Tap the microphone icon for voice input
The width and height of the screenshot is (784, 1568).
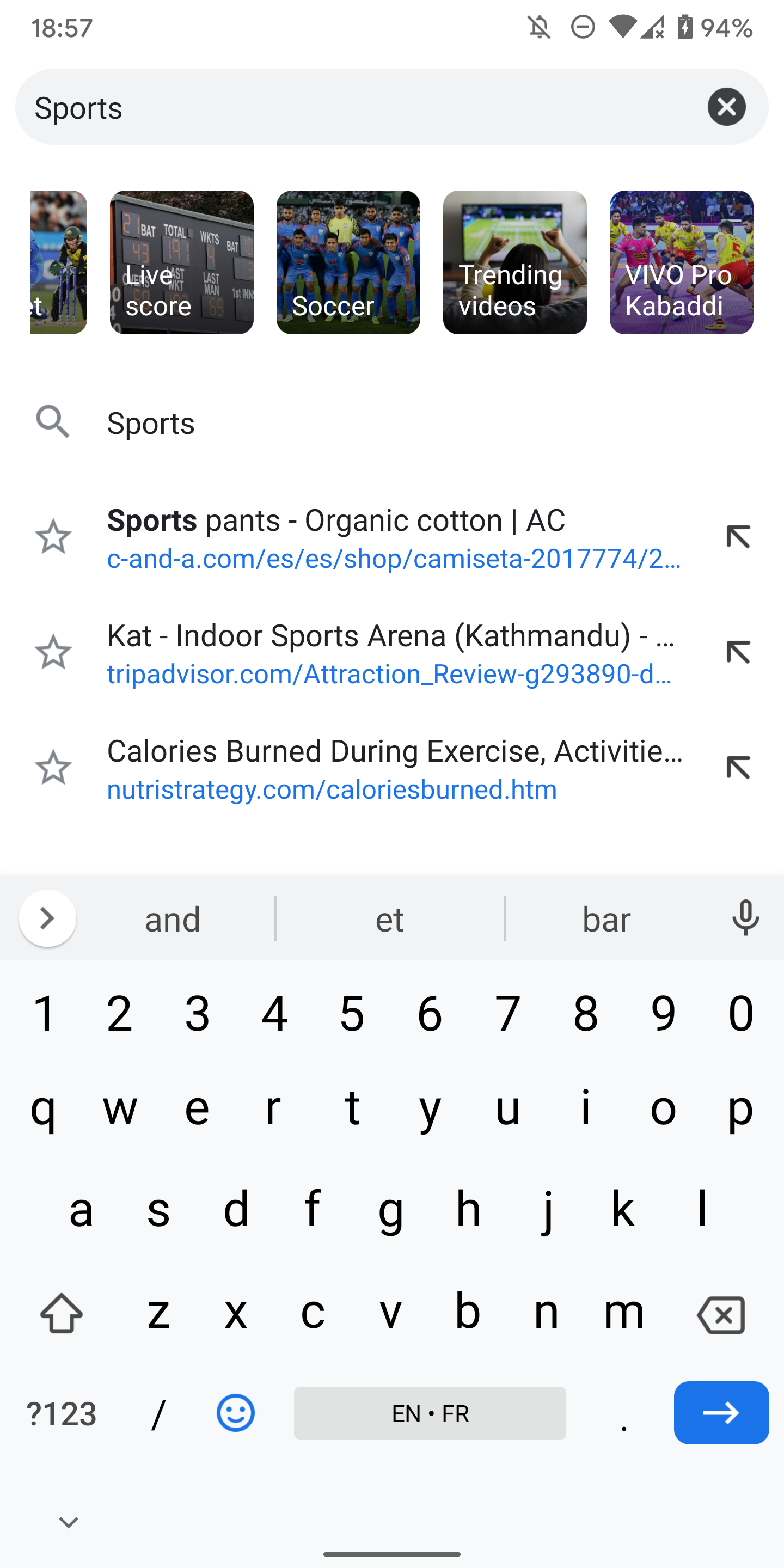click(x=745, y=919)
